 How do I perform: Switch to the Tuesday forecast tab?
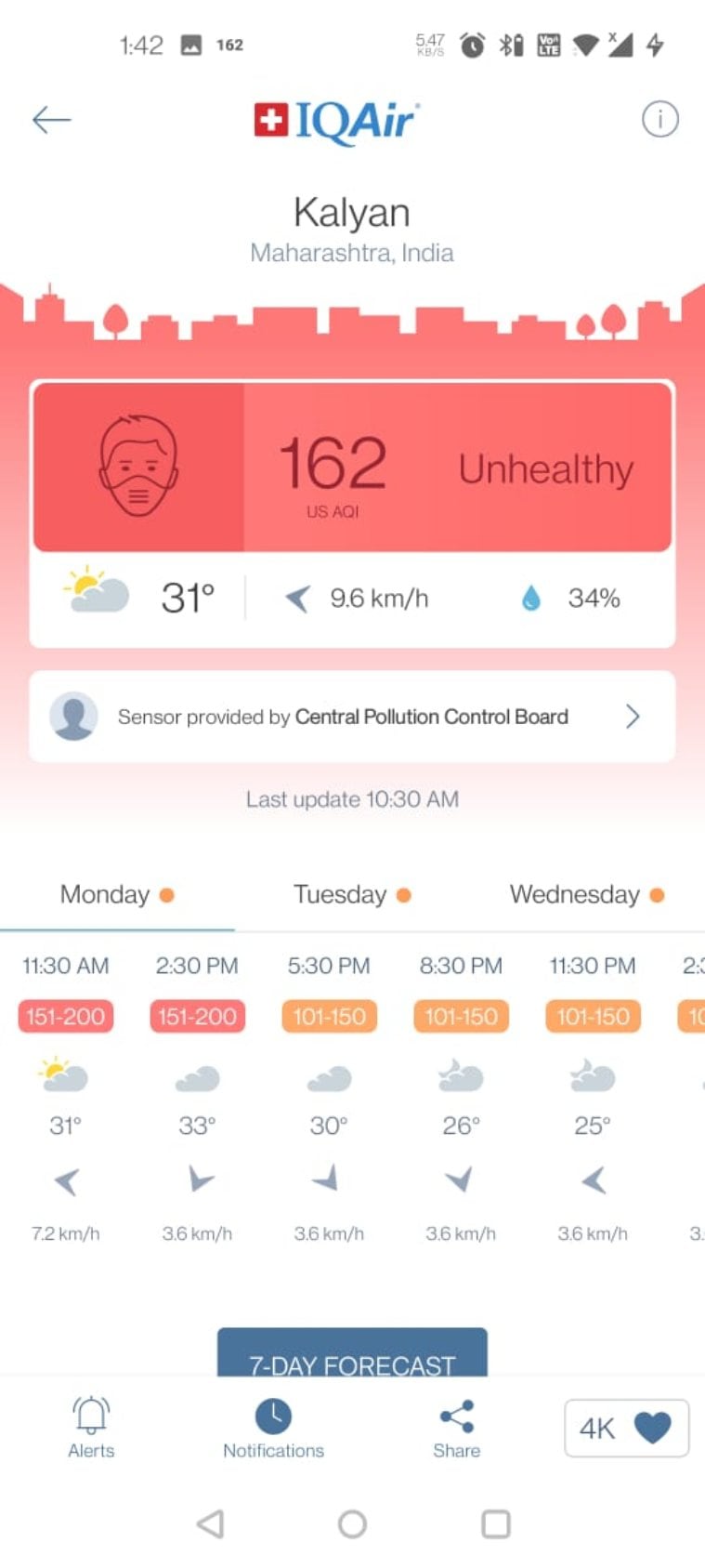point(352,894)
